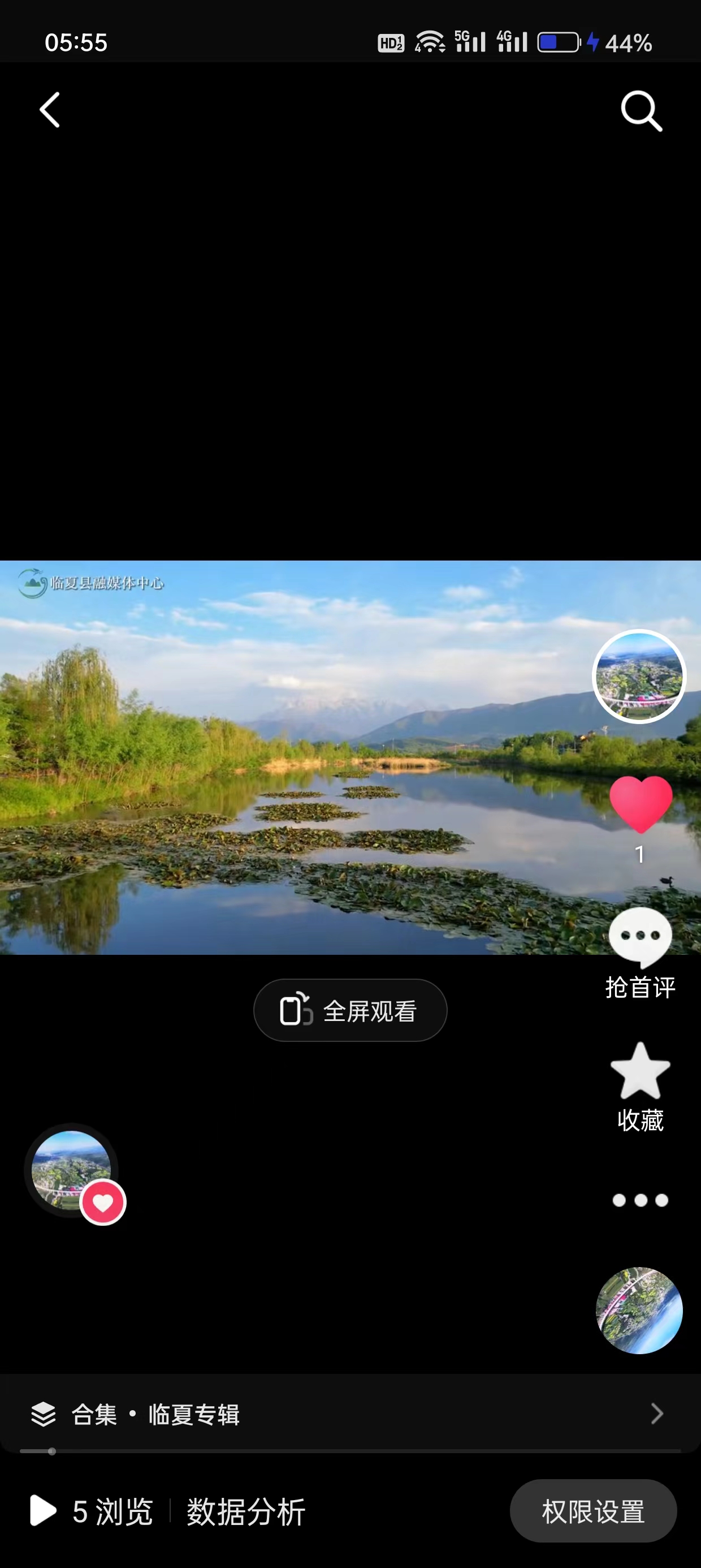
Task: Tap the video progress bar
Action: click(x=350, y=1451)
